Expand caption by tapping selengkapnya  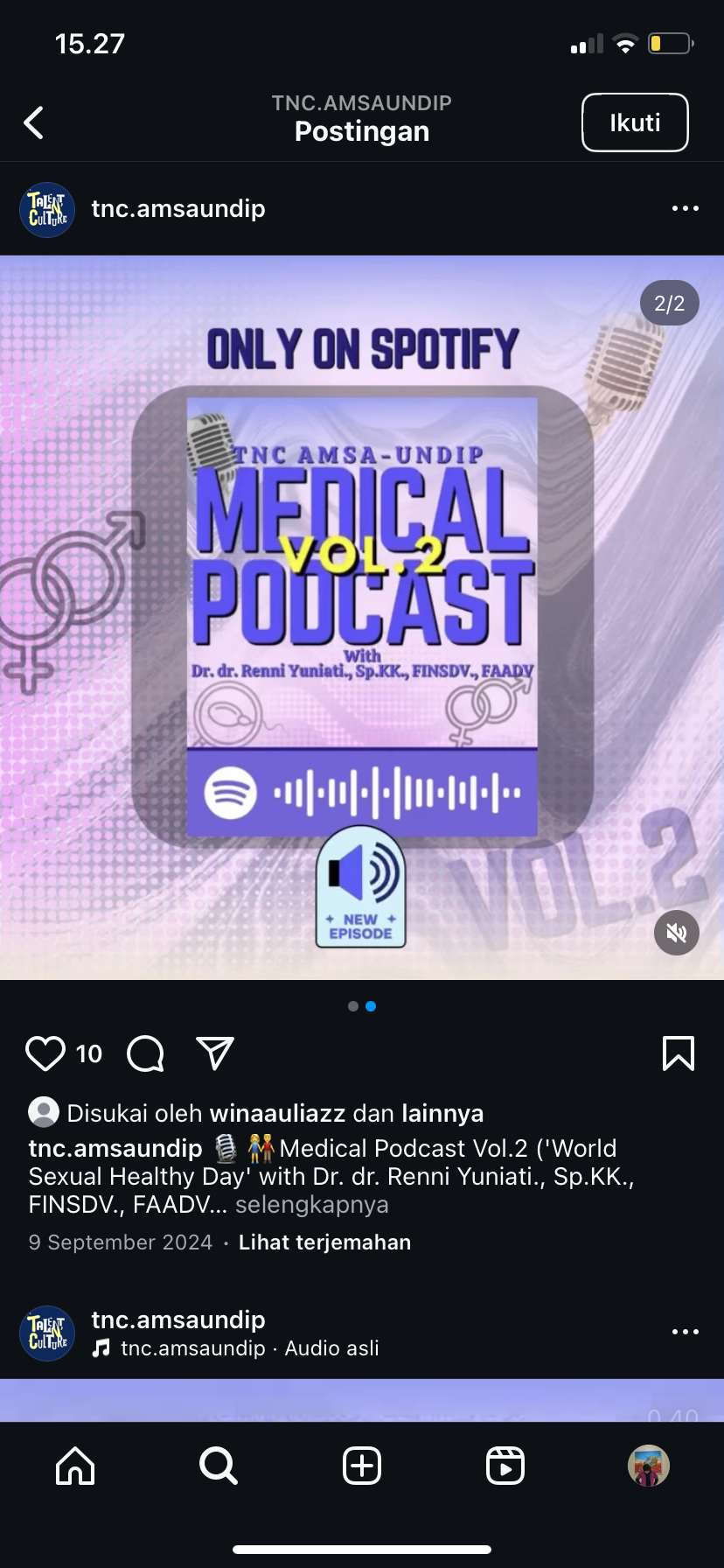tap(311, 1205)
